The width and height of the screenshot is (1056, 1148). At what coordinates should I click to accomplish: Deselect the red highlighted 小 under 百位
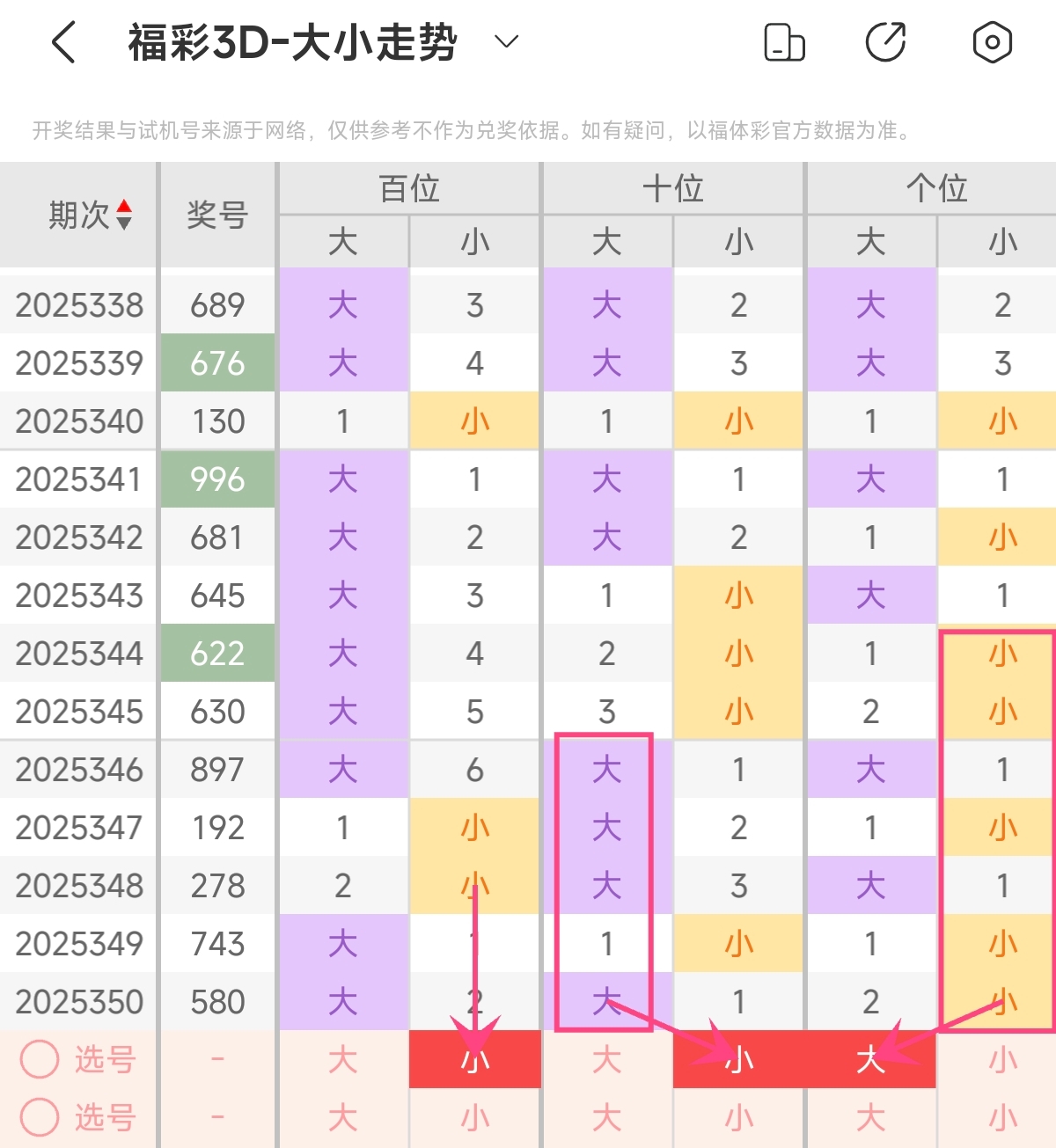pyautogui.click(x=475, y=1059)
